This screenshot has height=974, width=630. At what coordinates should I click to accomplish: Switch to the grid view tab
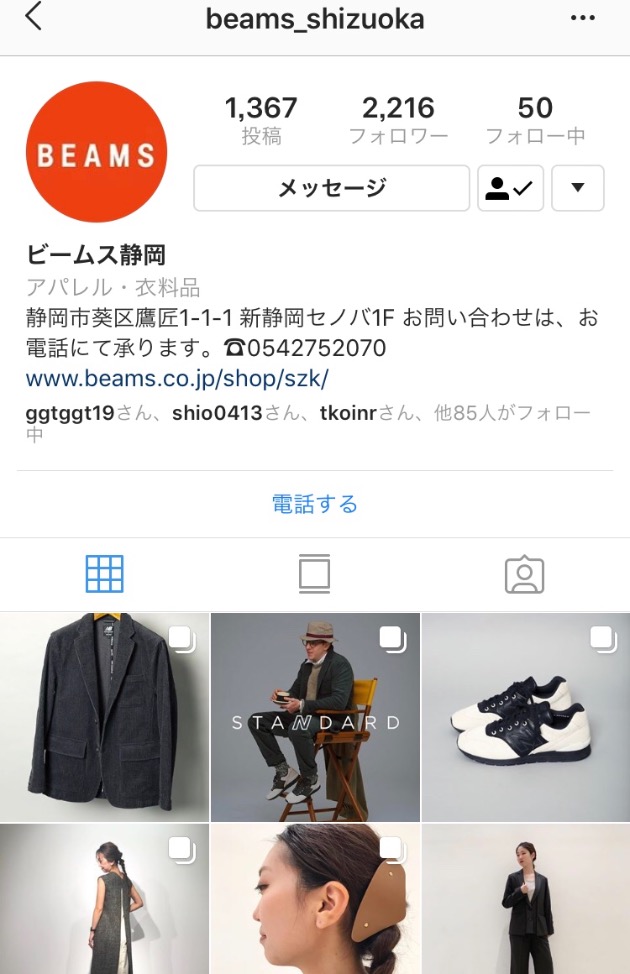click(105, 574)
